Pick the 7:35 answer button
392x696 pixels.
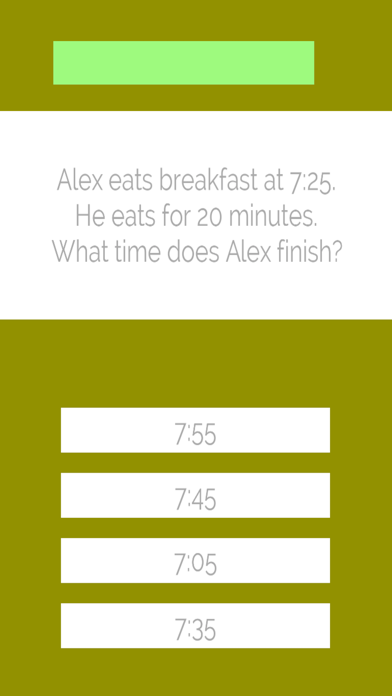(195, 625)
